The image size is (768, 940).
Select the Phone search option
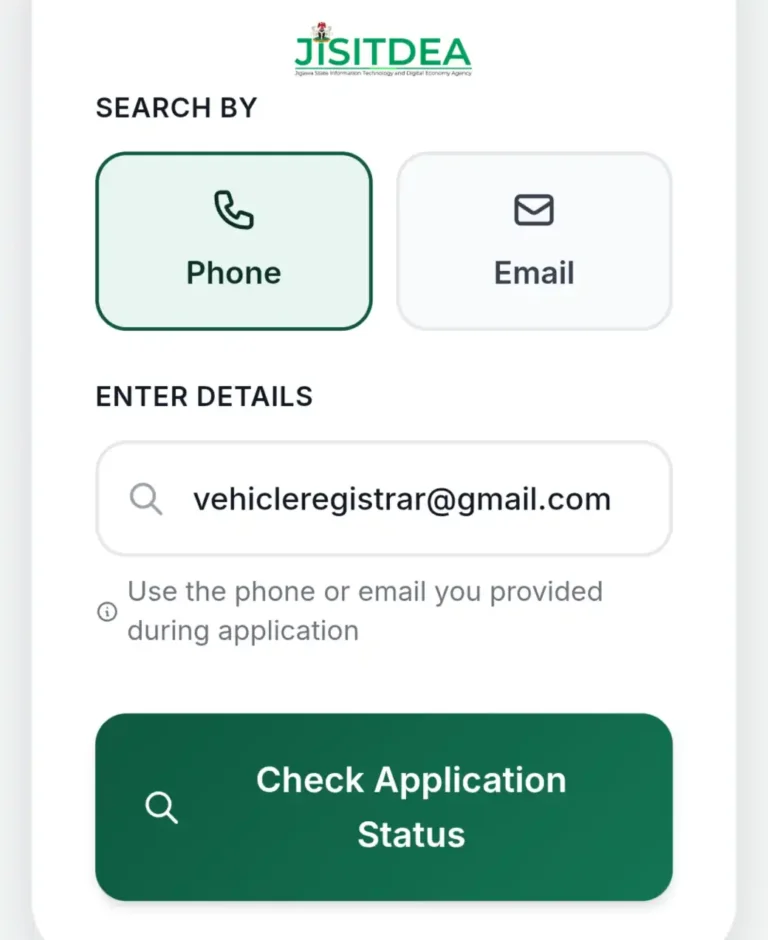click(233, 241)
